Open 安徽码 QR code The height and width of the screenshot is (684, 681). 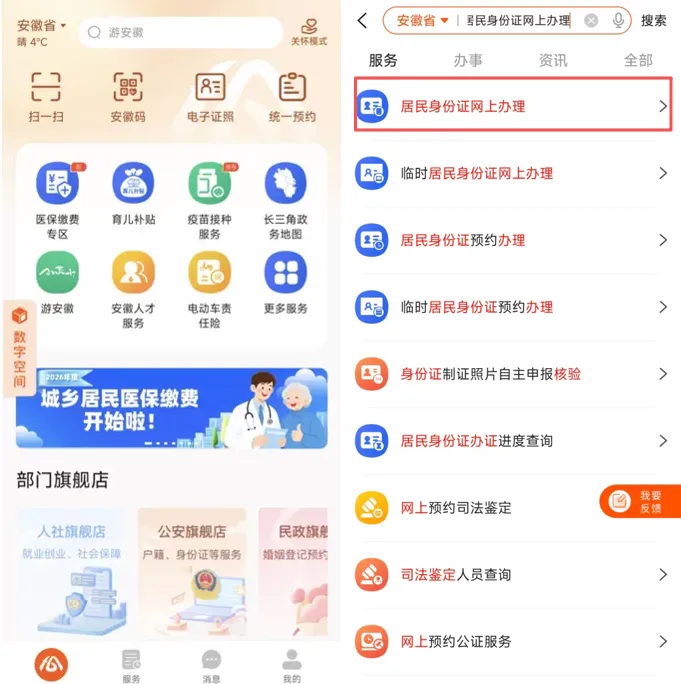coord(127,97)
